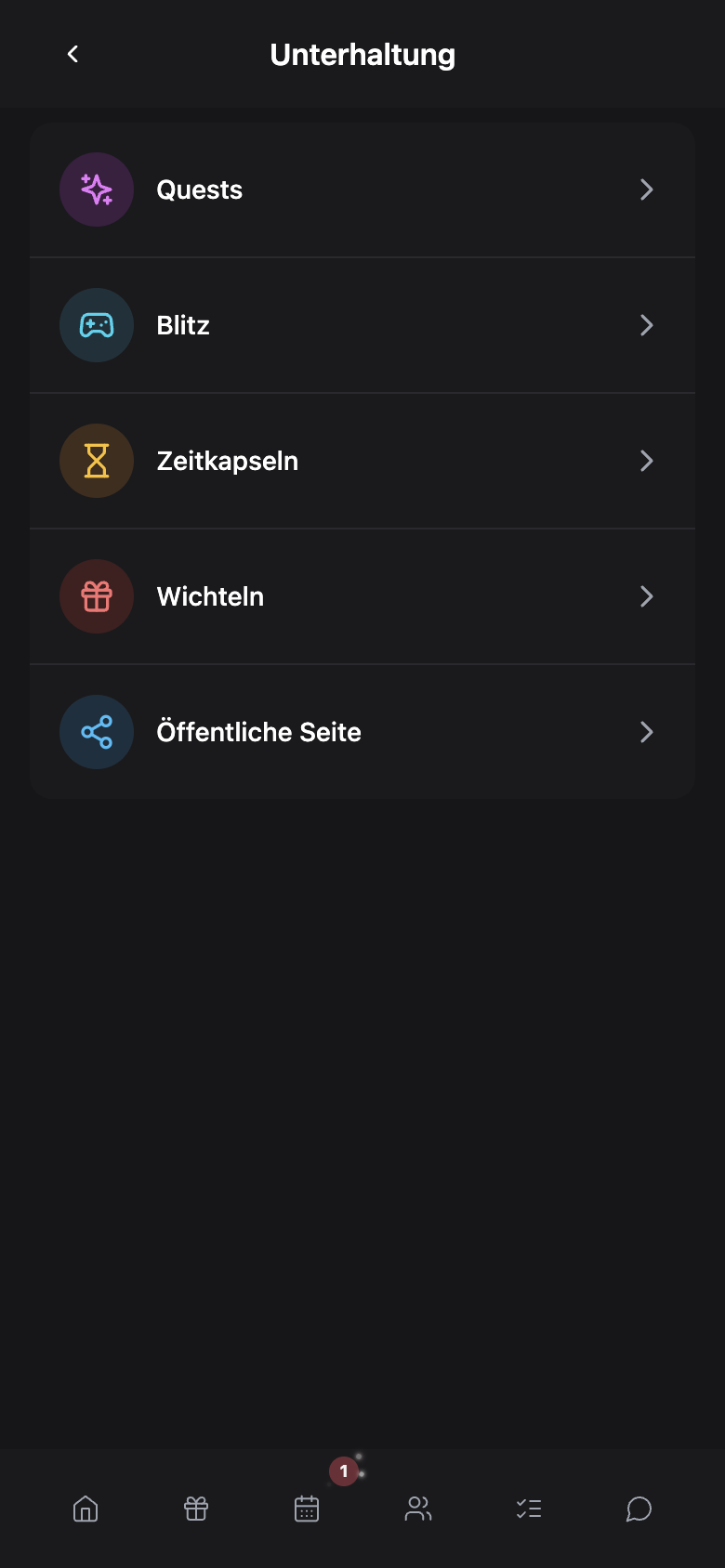Open the Blitz row
This screenshot has width=725, height=1568.
tap(362, 325)
